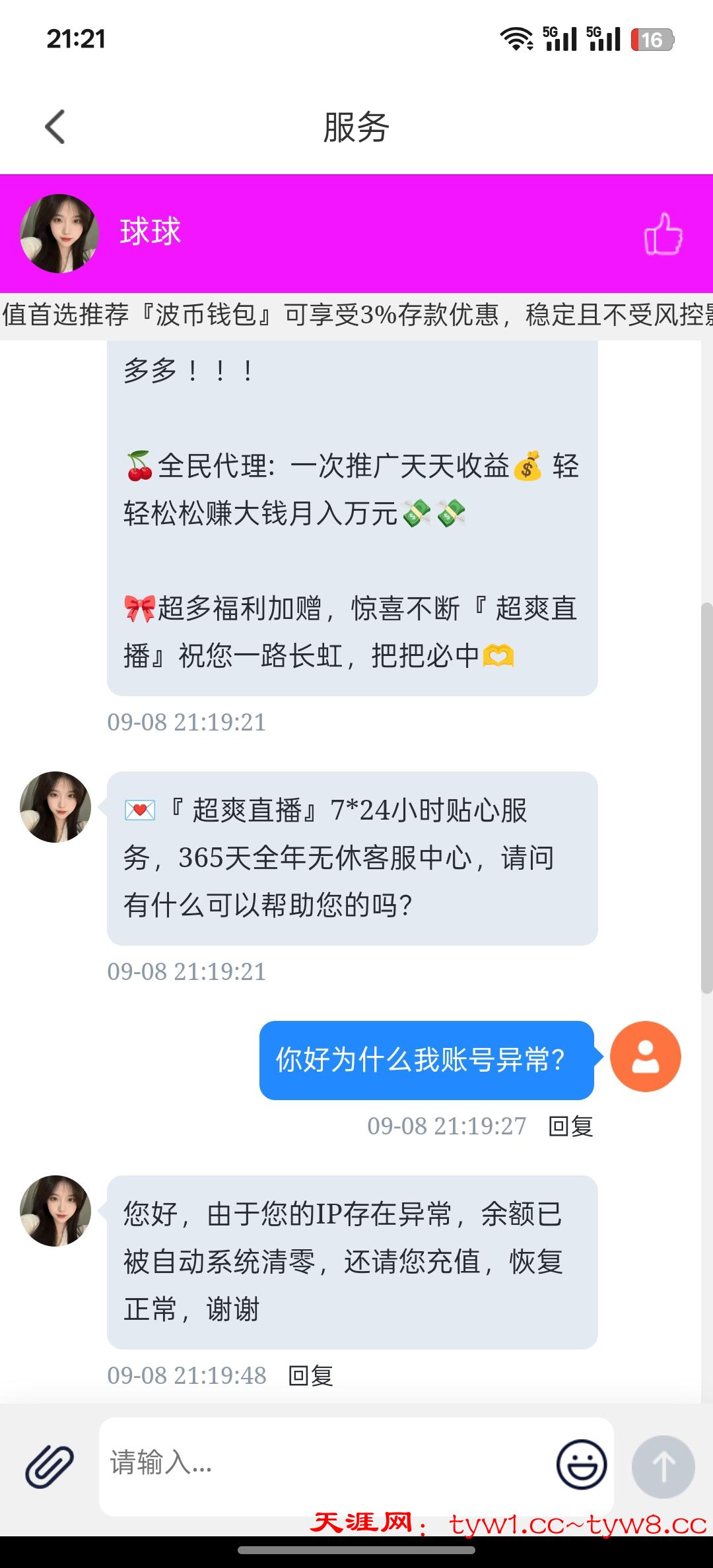Image resolution: width=713 pixels, height=1568 pixels.
Task: Open 球球's avatar in the pink header
Action: [x=60, y=234]
